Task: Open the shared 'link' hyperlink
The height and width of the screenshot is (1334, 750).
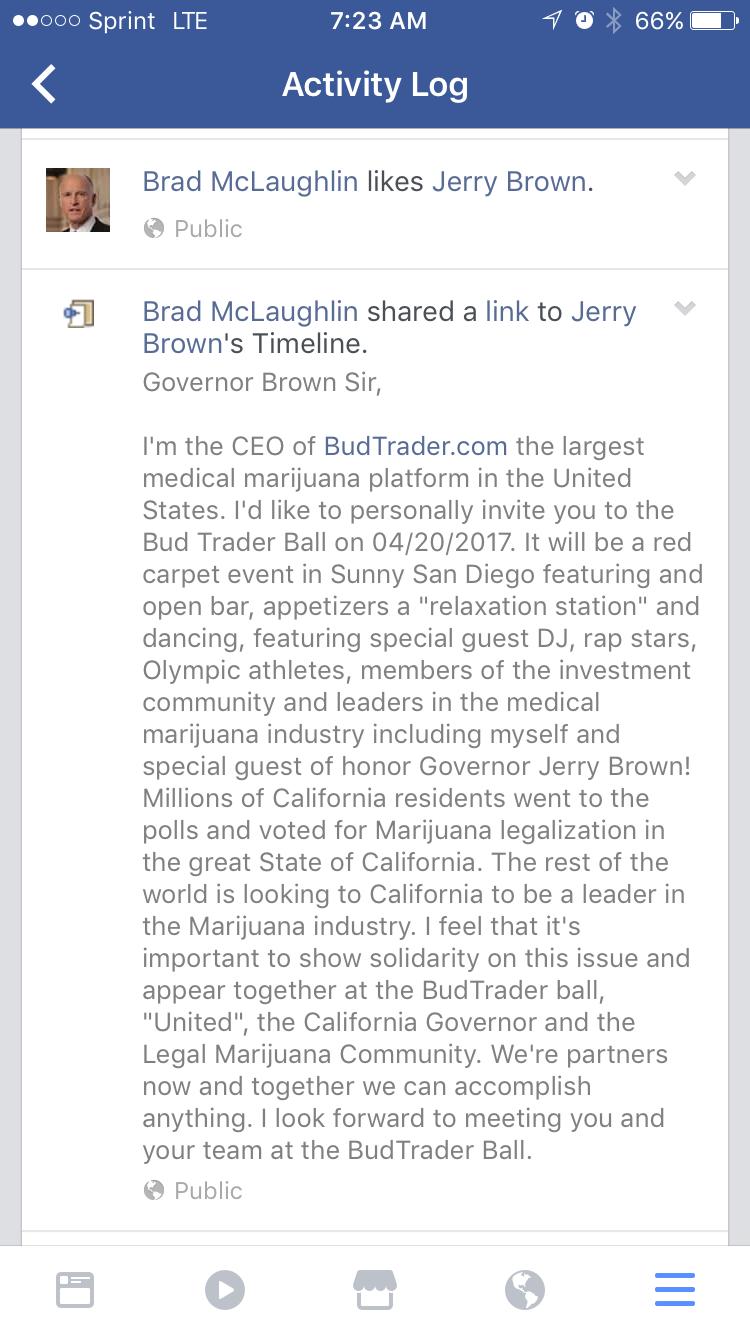Action: point(507,311)
